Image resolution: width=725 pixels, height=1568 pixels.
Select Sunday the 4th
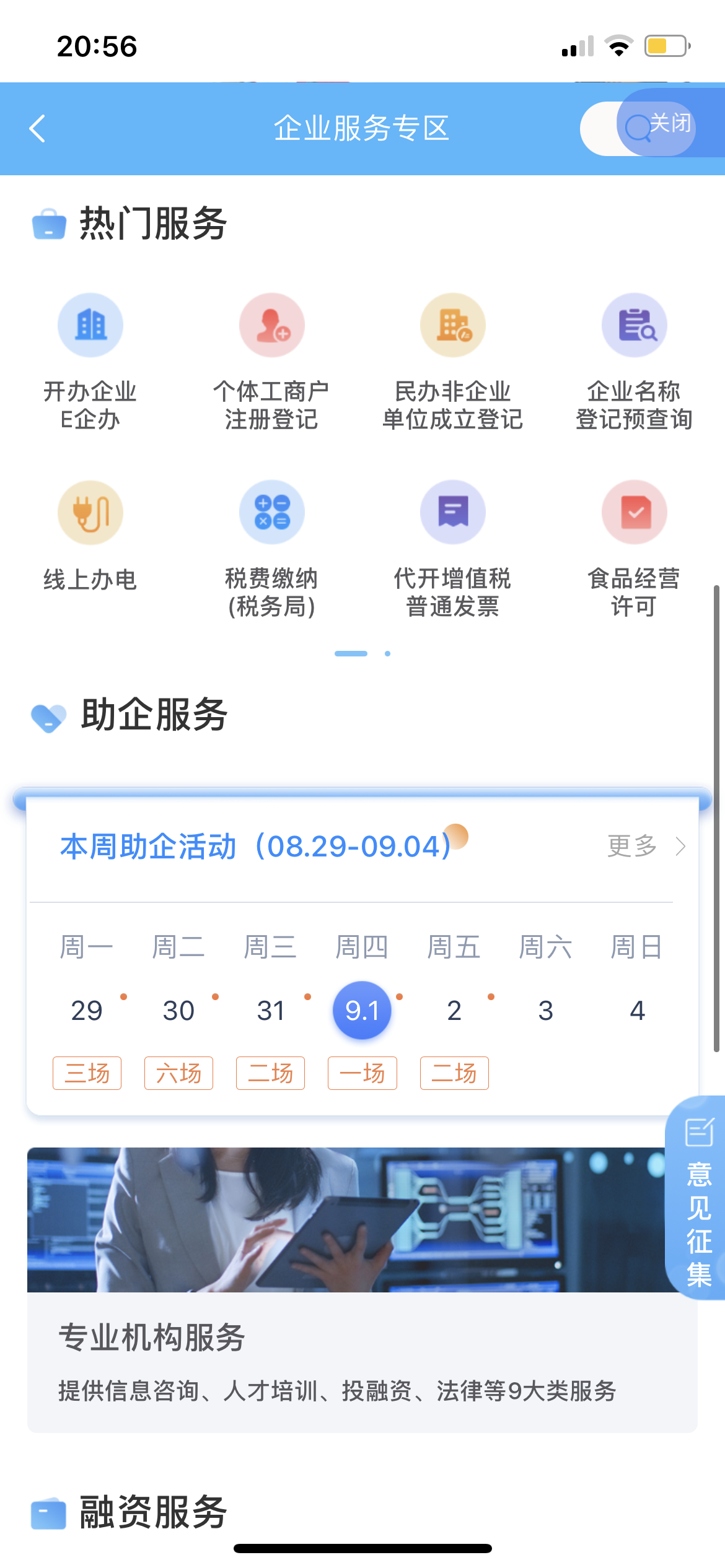(x=638, y=1011)
